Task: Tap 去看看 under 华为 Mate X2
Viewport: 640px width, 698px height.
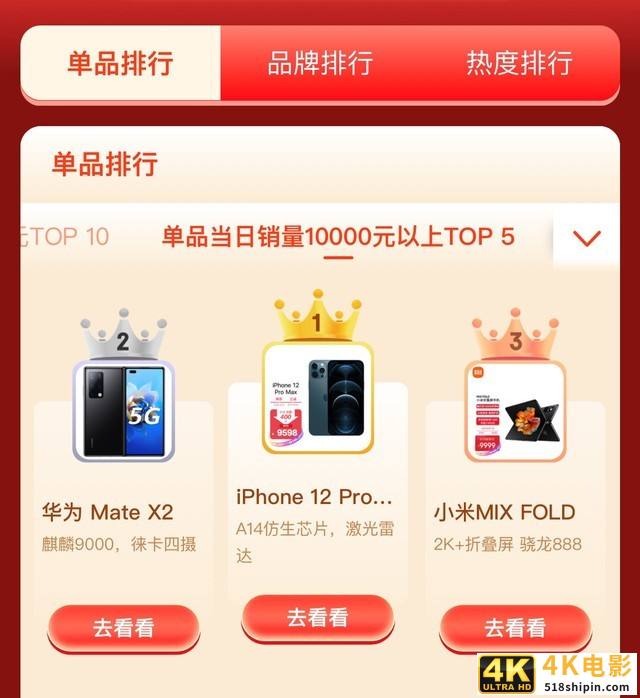Action: [x=123, y=628]
